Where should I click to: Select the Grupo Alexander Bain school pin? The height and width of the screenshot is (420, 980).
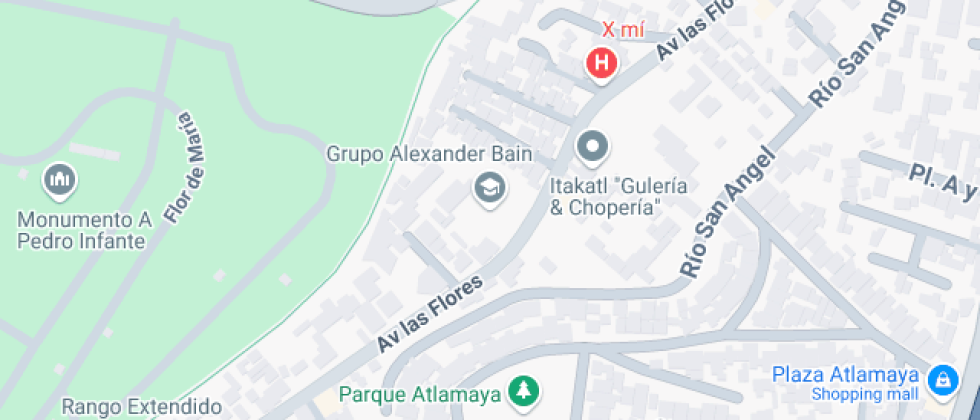[x=489, y=189]
